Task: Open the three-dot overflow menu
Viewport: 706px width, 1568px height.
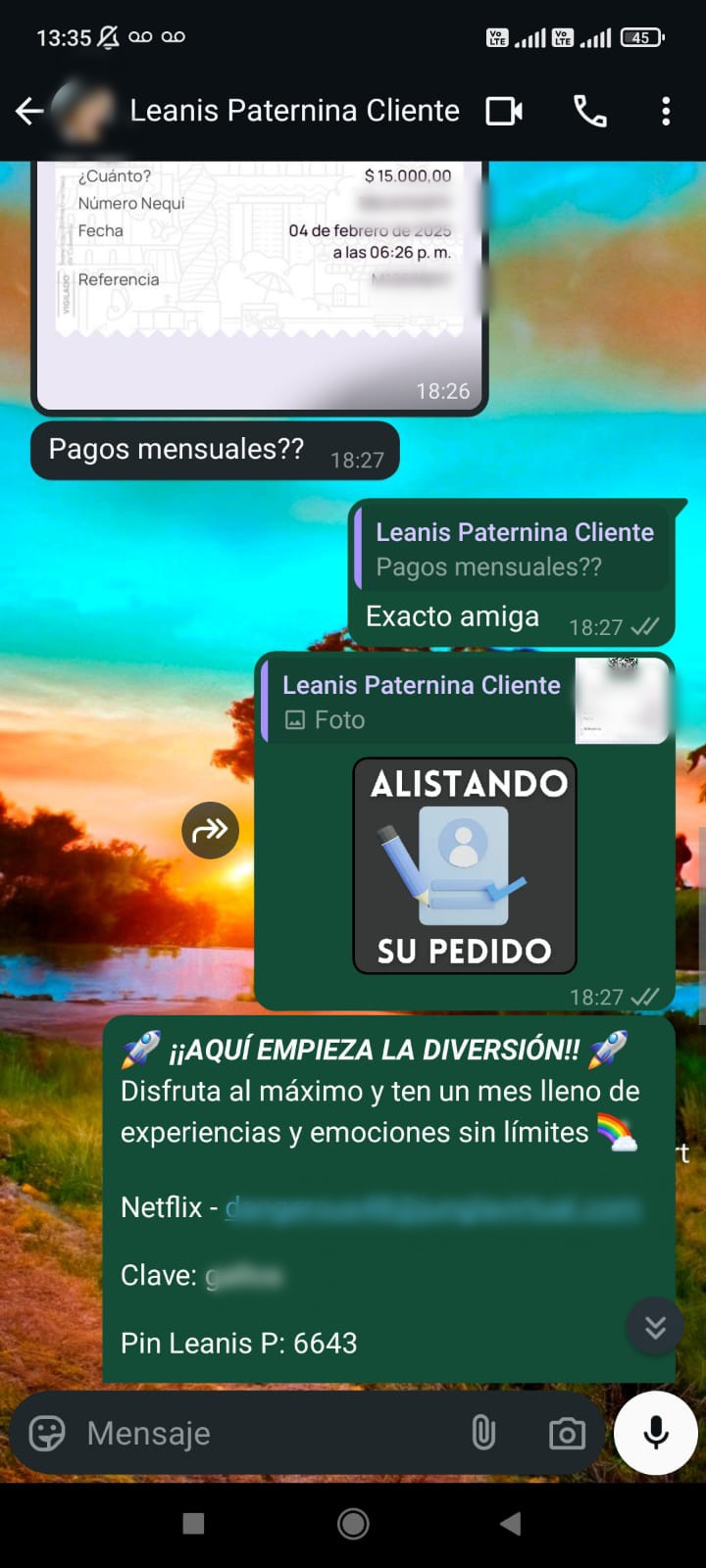Action: click(x=666, y=111)
